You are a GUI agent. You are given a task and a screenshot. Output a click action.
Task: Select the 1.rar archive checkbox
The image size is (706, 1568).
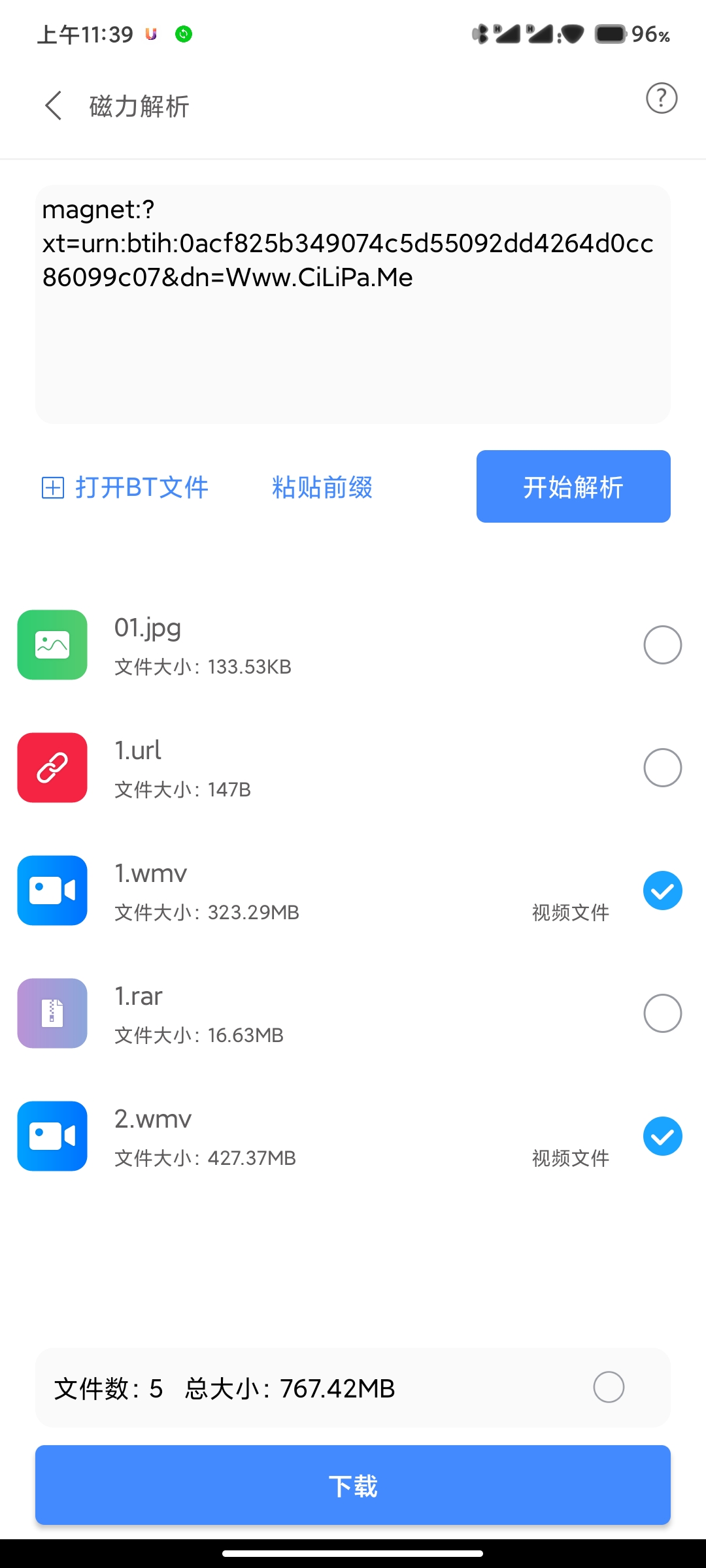point(662,1013)
